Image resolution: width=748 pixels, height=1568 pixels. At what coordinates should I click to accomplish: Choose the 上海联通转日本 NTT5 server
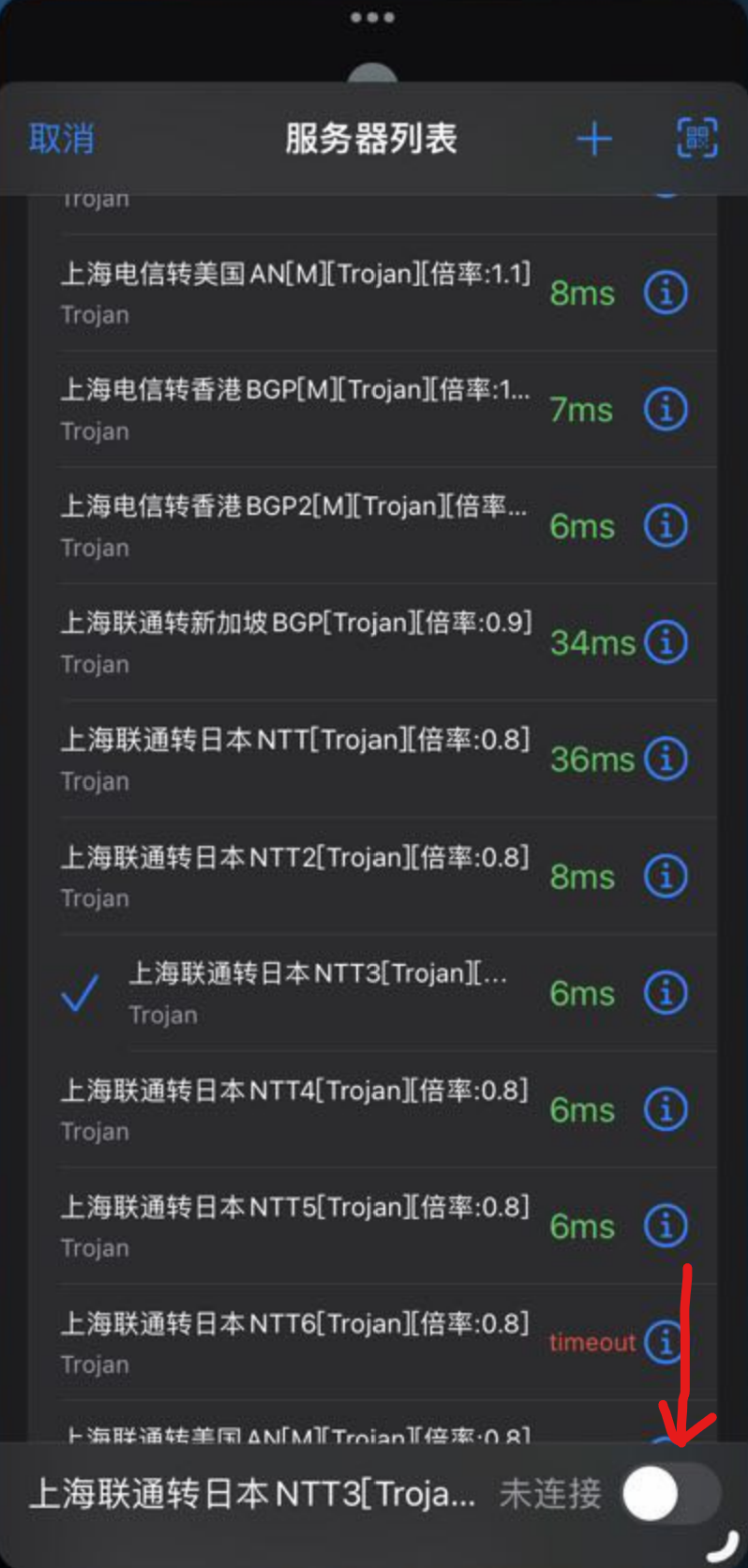point(295,1225)
